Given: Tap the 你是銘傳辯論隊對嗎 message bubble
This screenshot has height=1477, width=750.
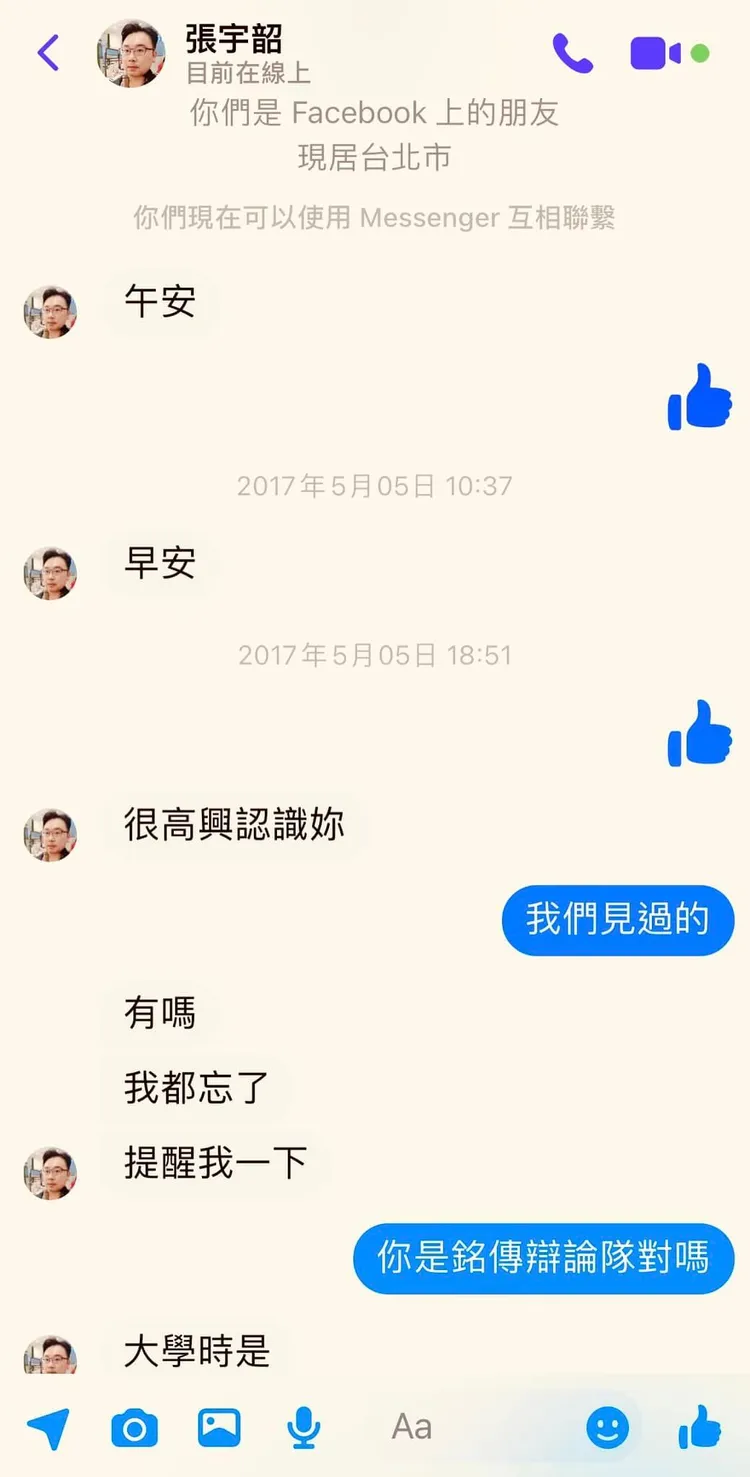Looking at the screenshot, I should [x=543, y=1258].
